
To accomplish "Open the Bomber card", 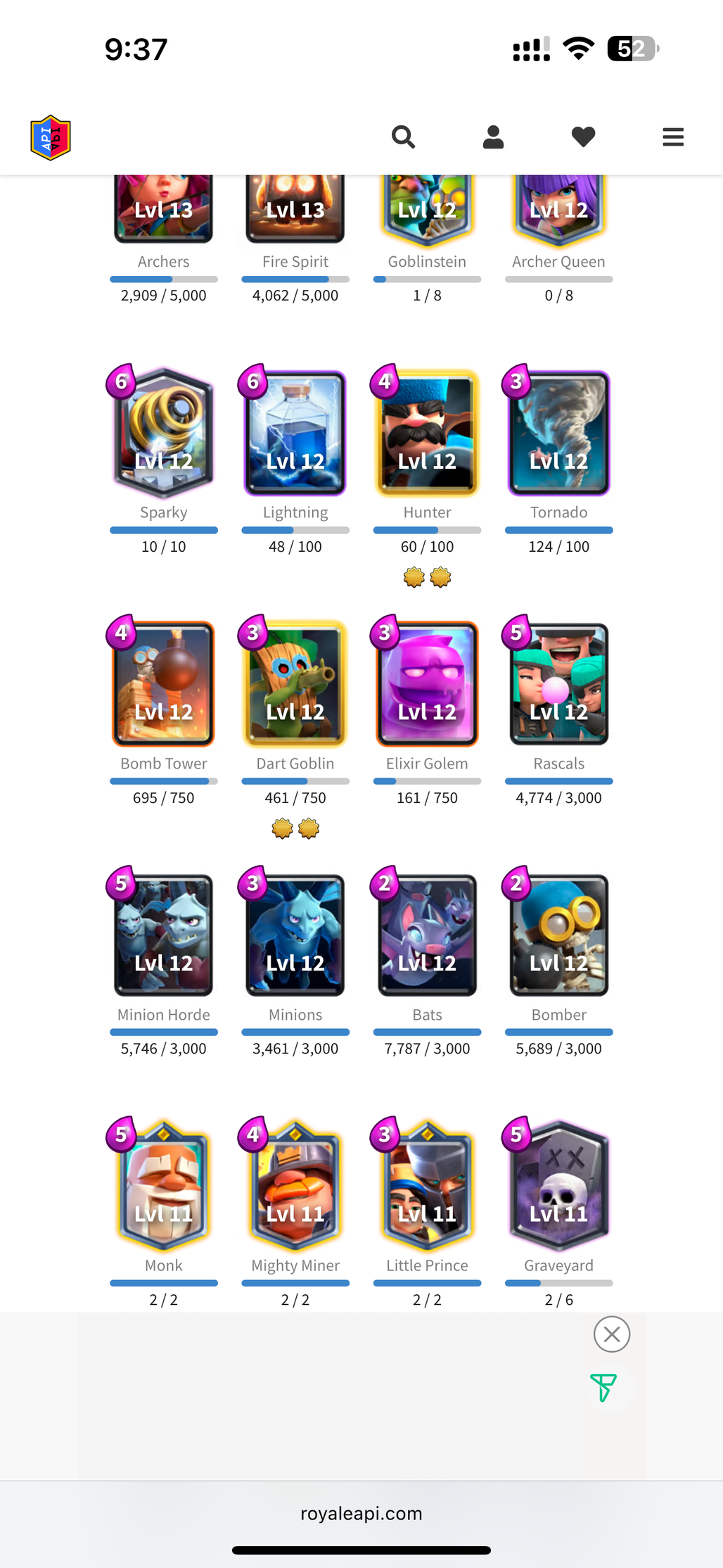I will point(558,935).
